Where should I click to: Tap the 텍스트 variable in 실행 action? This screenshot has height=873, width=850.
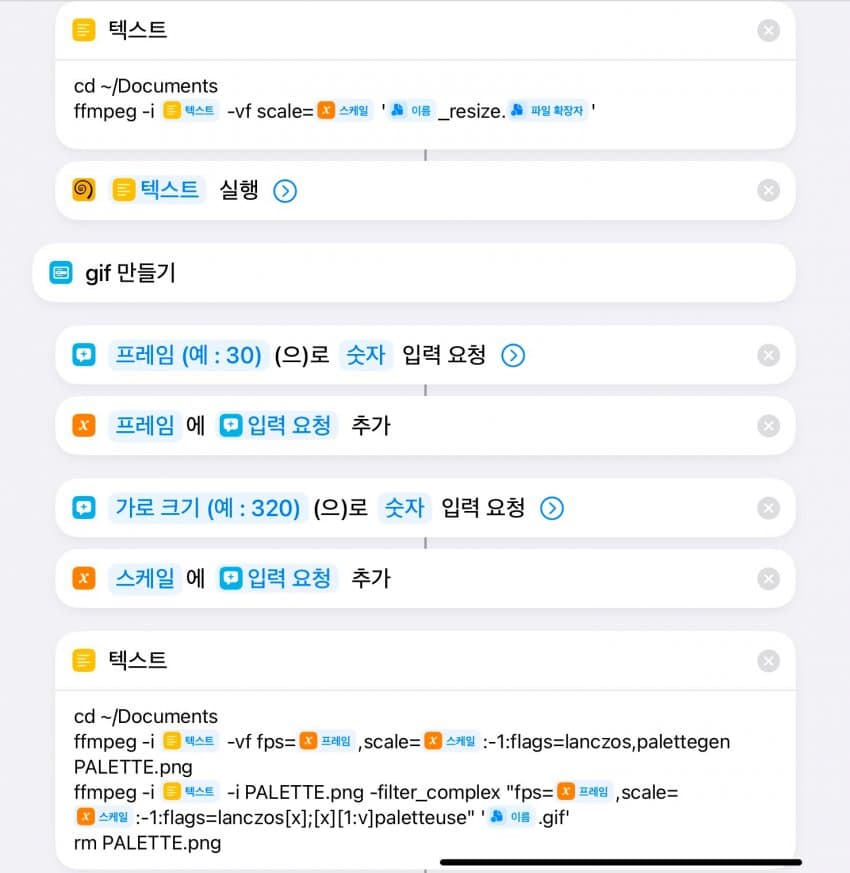(158, 190)
